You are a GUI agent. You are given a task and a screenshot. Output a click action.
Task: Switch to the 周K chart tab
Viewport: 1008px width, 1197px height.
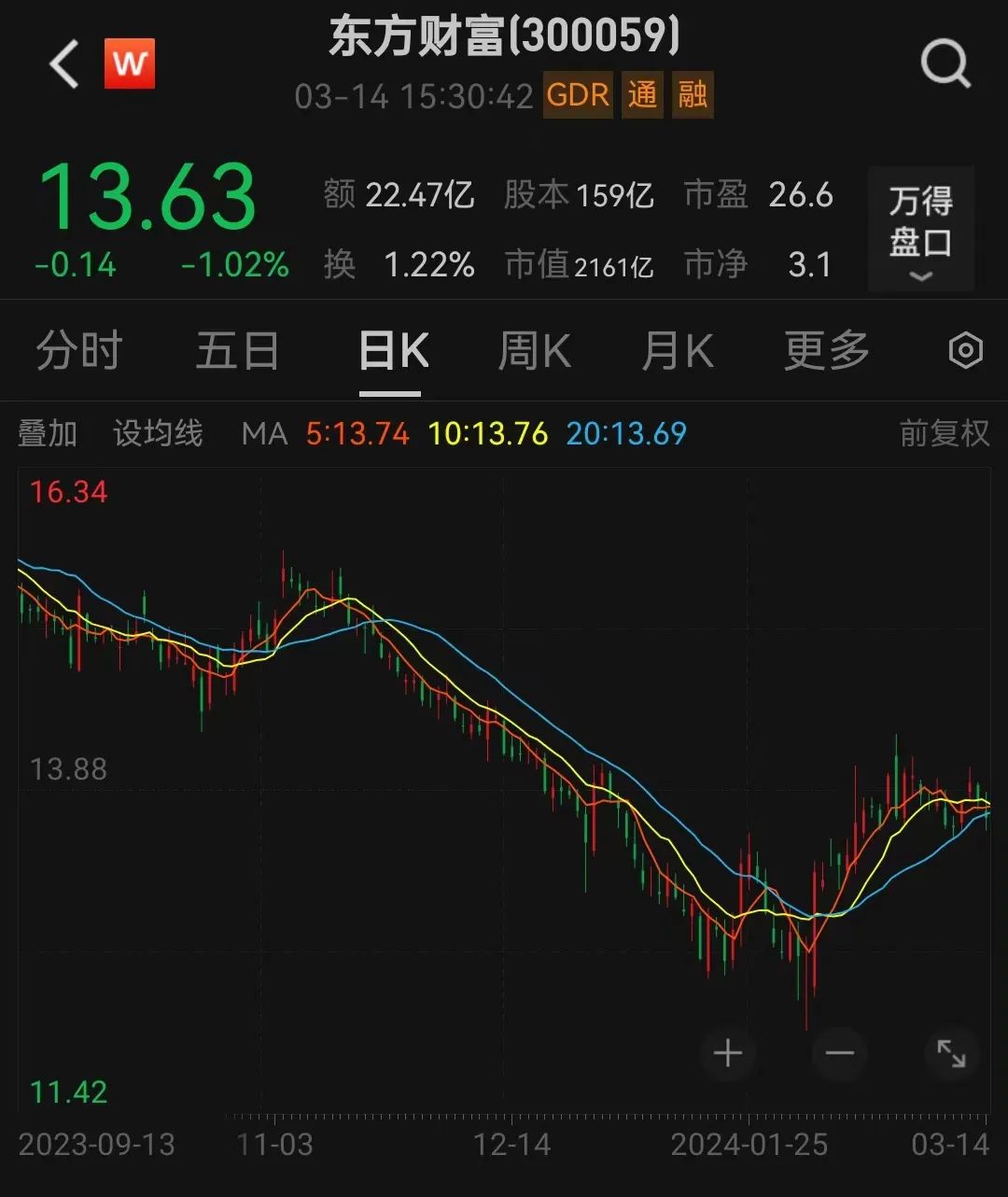534,352
